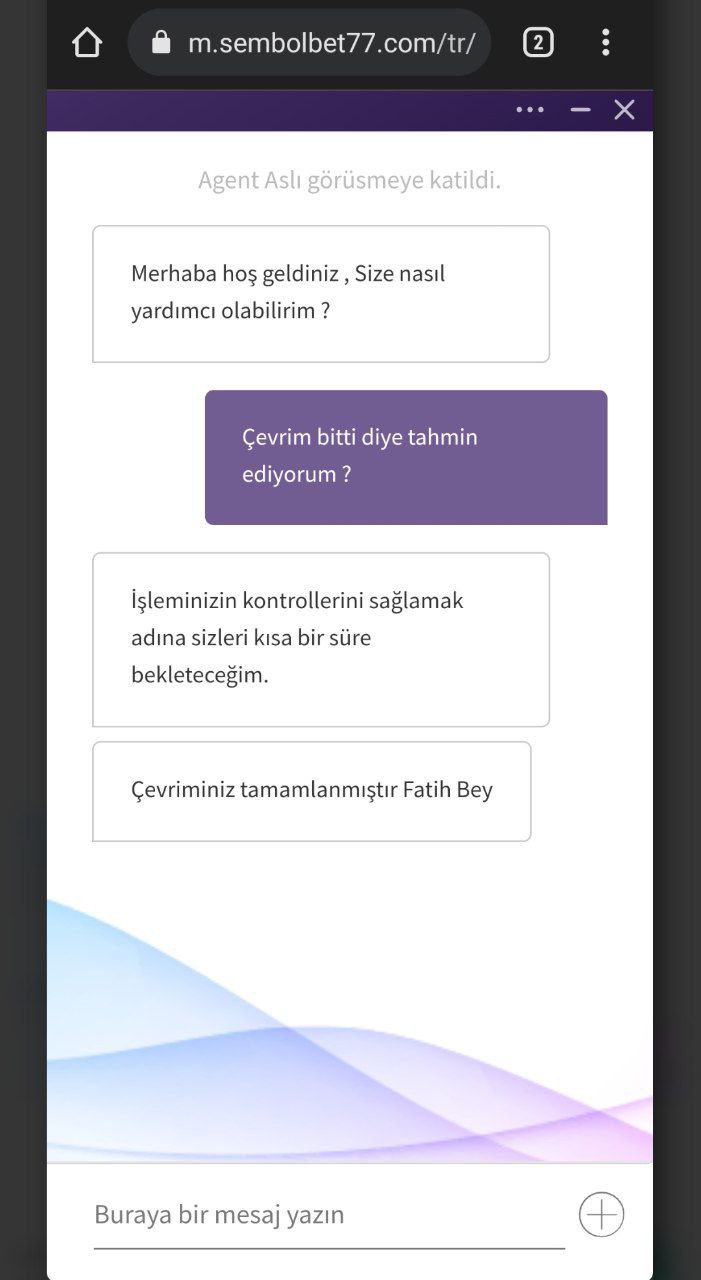Close the live chat window
Screen dimensions: 701x1280
[x=624, y=110]
